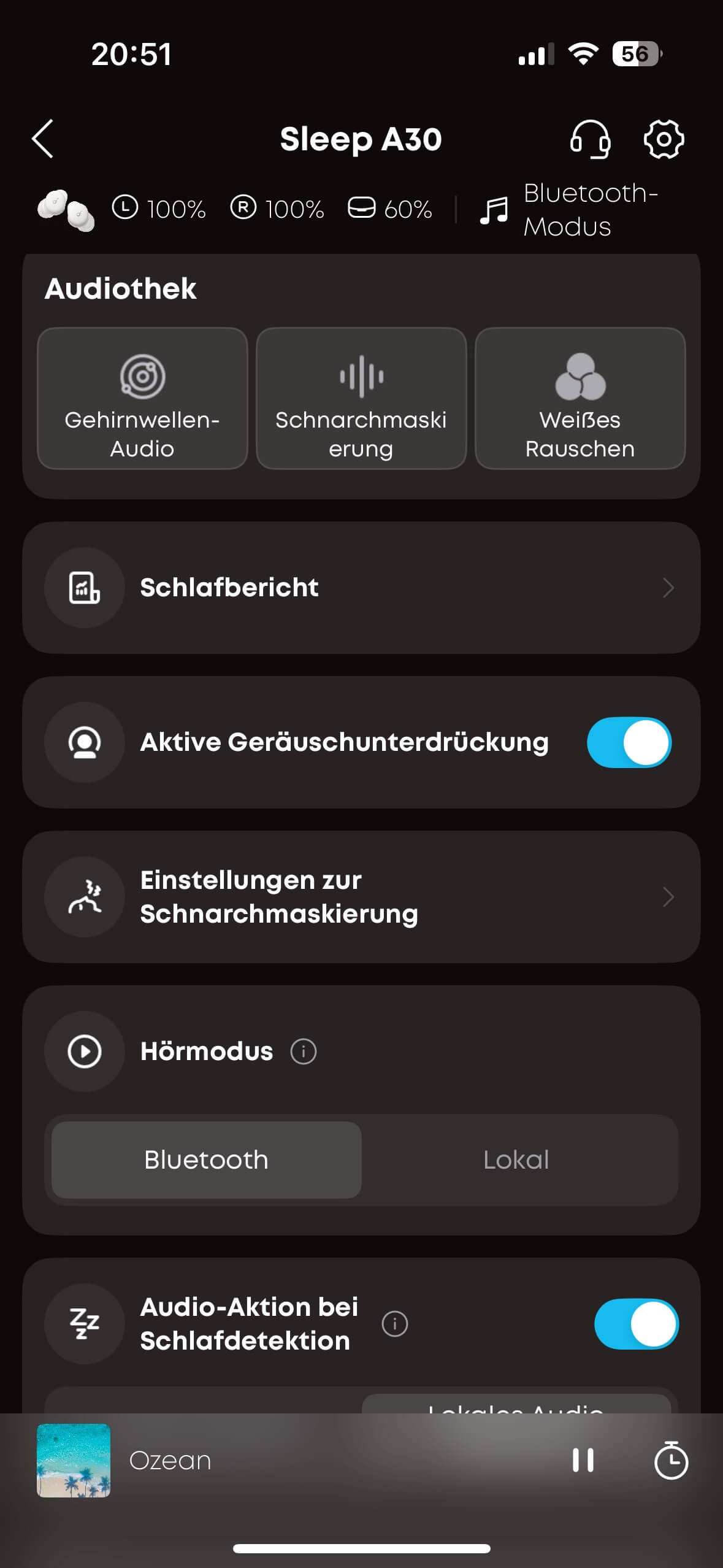Viewport: 723px width, 1568px height.
Task: Switch Hörmodus to Lokal
Action: coord(516,1160)
